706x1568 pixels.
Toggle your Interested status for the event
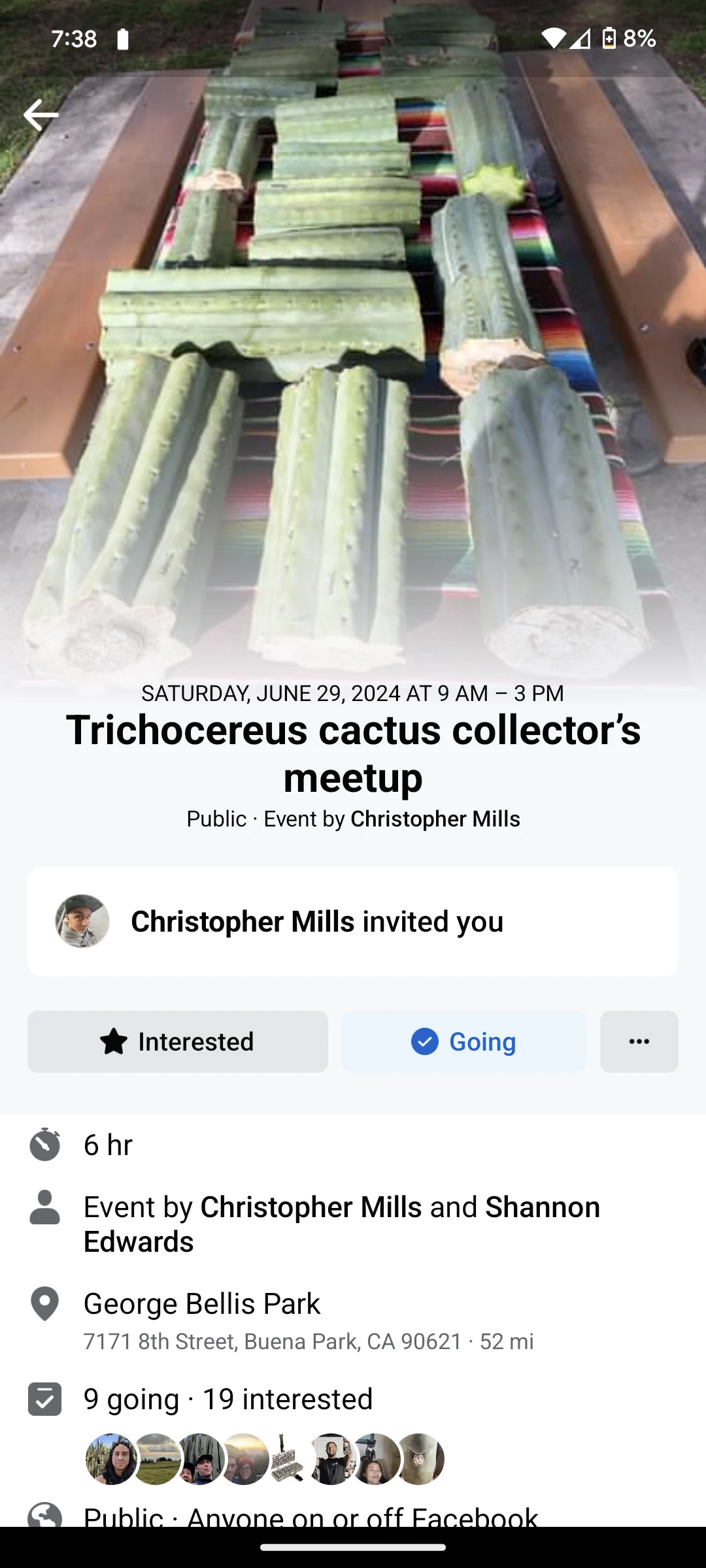177,1041
